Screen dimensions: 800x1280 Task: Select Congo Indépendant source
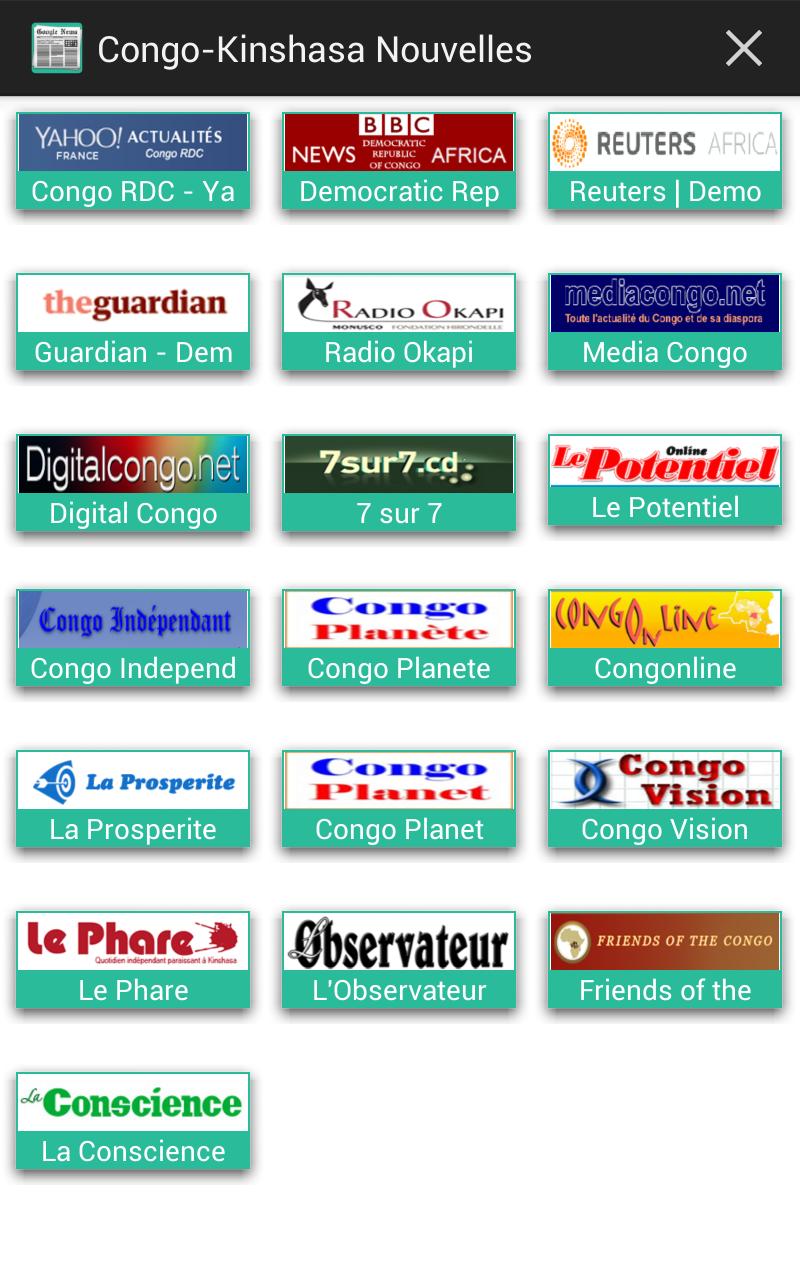(x=133, y=638)
